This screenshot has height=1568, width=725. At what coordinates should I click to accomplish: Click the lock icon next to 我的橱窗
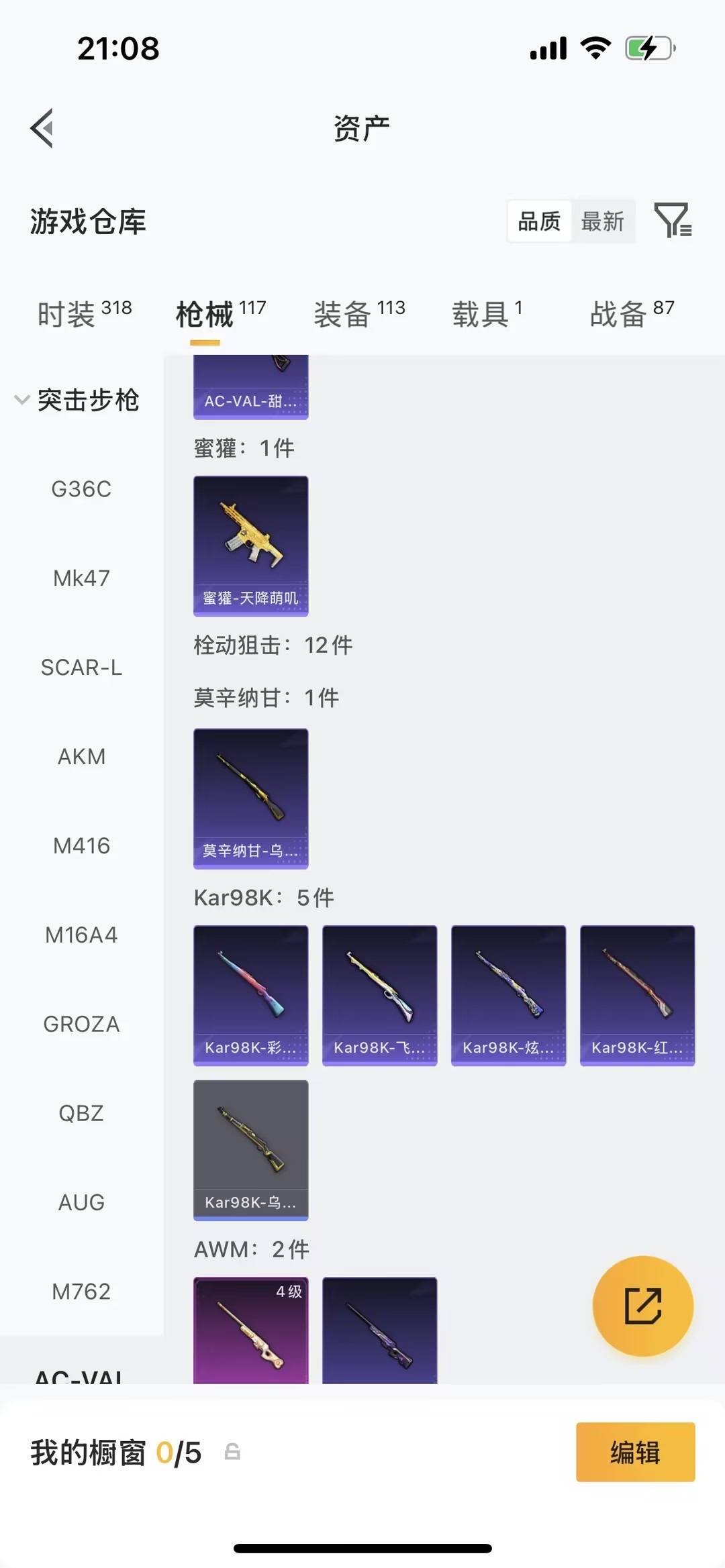(x=231, y=1453)
